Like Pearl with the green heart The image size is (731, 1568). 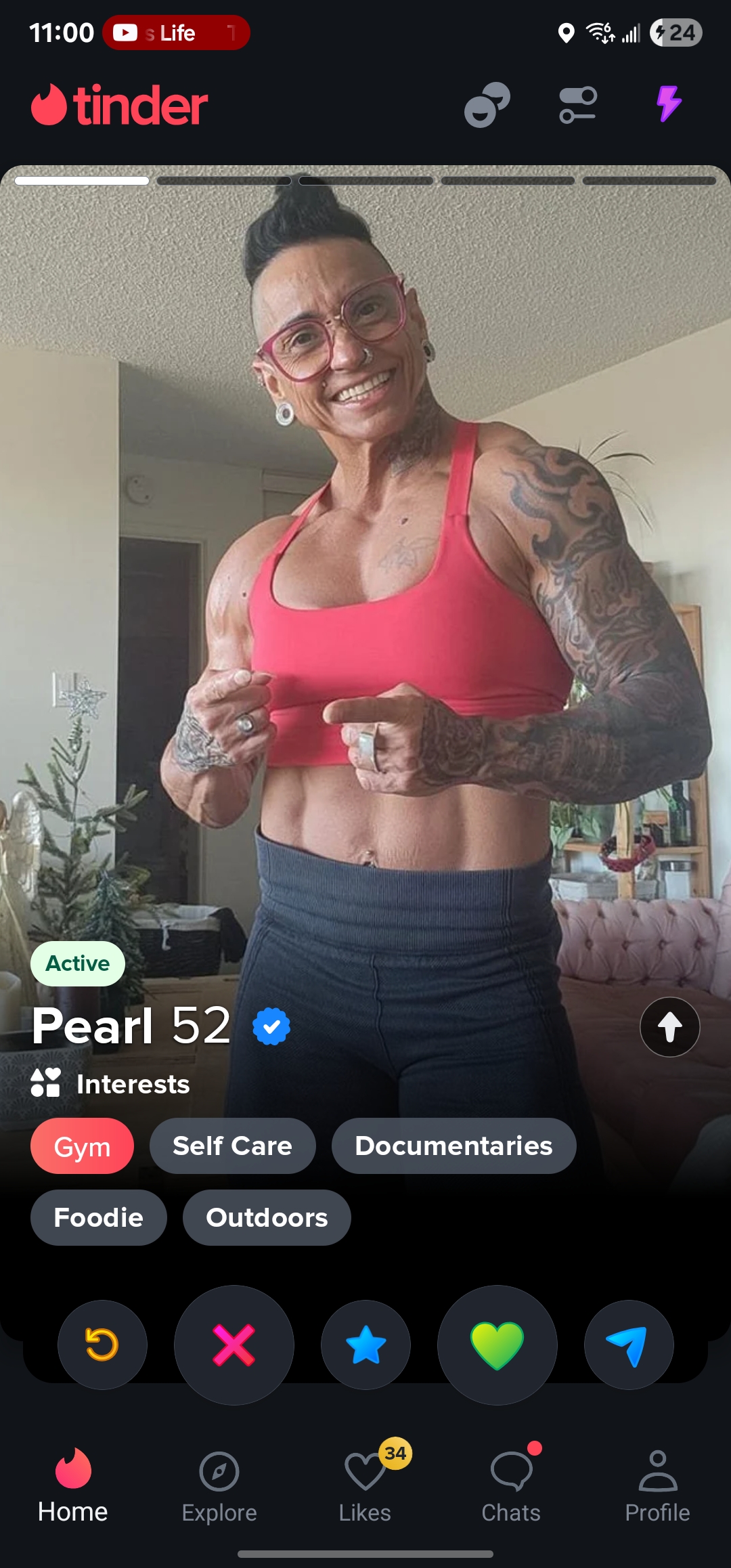(x=497, y=1345)
